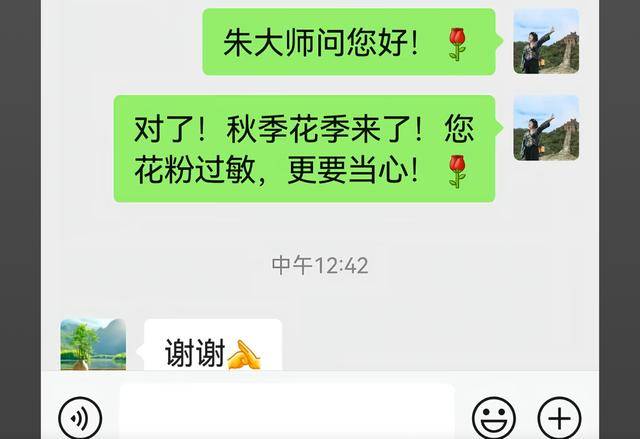Open the emoji picker
This screenshot has height=439, width=640.
pos(493,416)
